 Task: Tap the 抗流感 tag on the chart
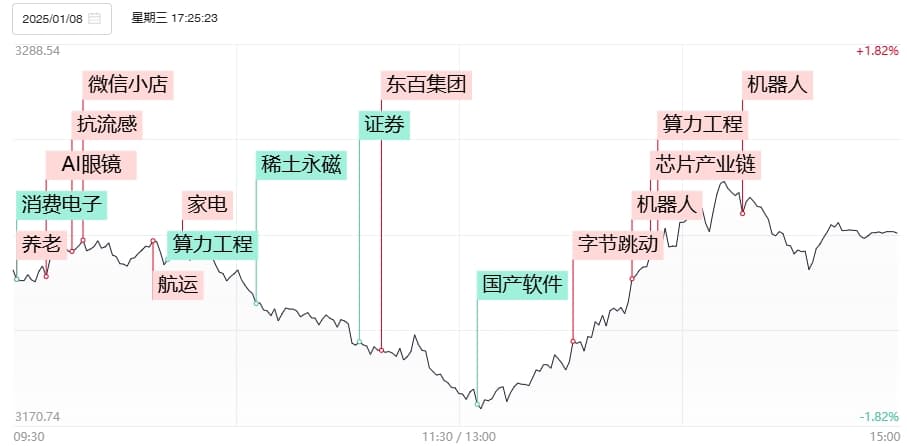pos(107,125)
